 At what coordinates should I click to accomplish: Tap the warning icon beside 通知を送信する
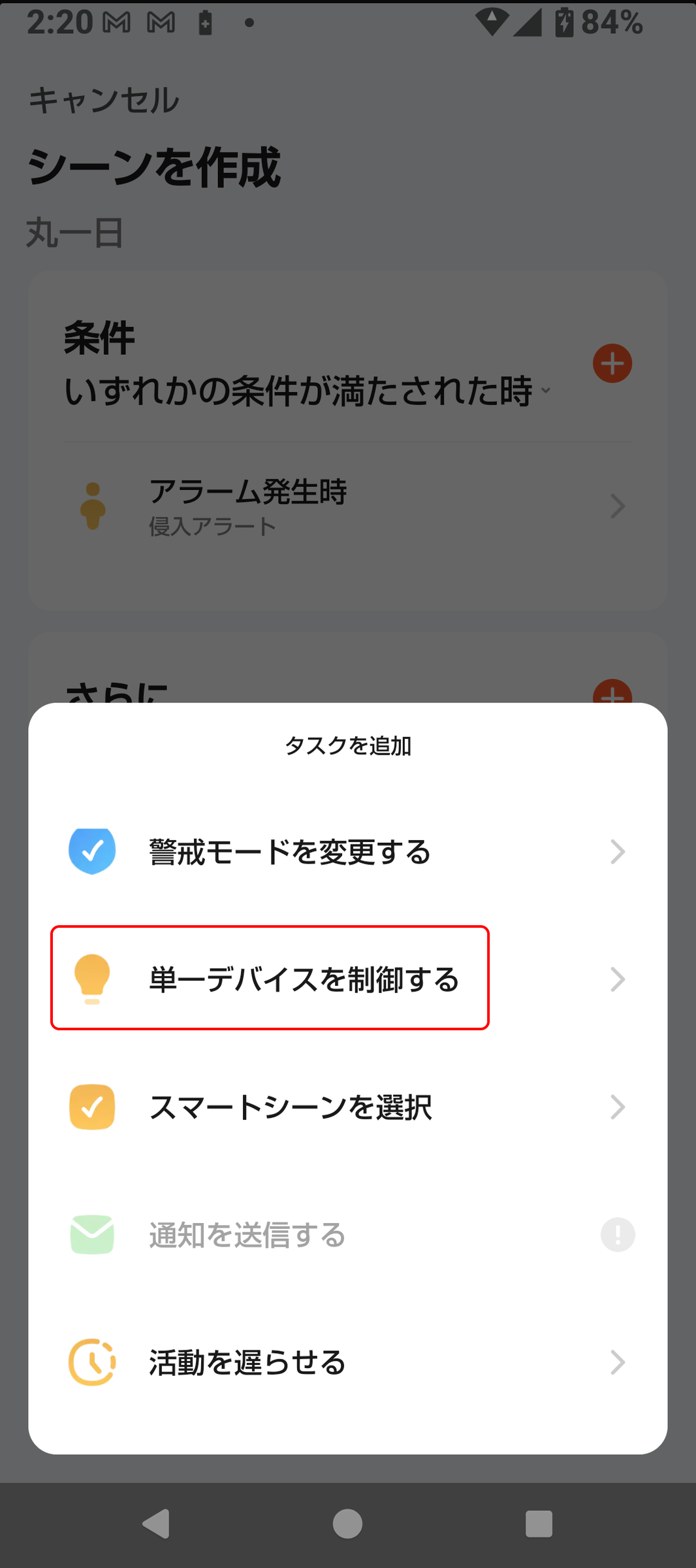pyautogui.click(x=618, y=1234)
